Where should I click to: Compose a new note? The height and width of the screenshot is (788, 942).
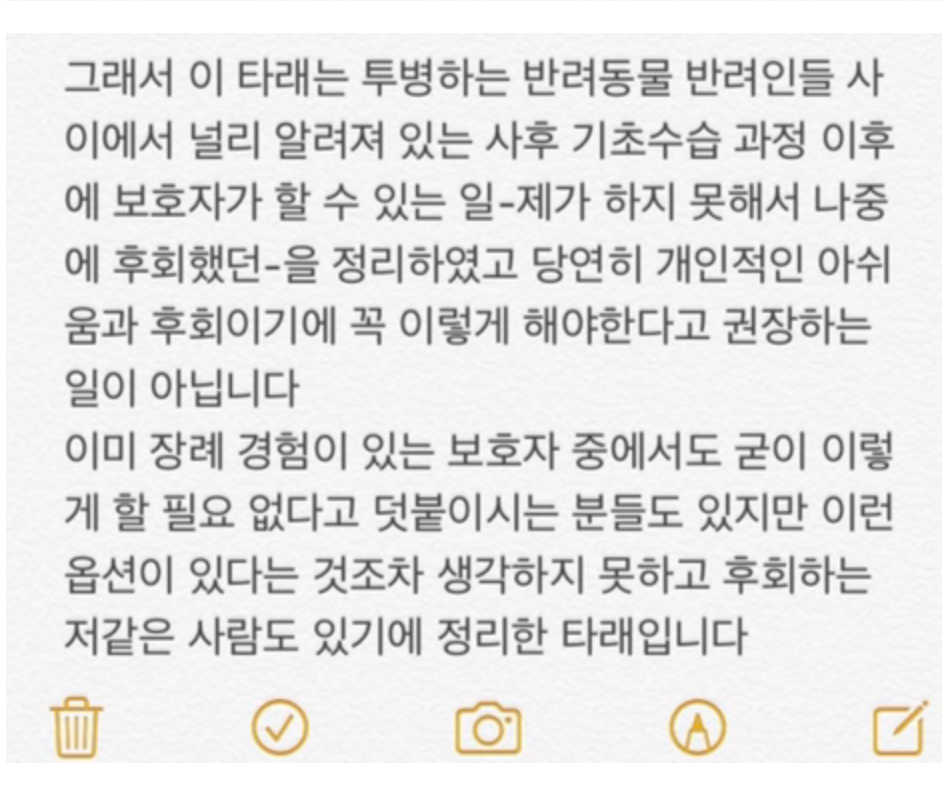(897, 728)
